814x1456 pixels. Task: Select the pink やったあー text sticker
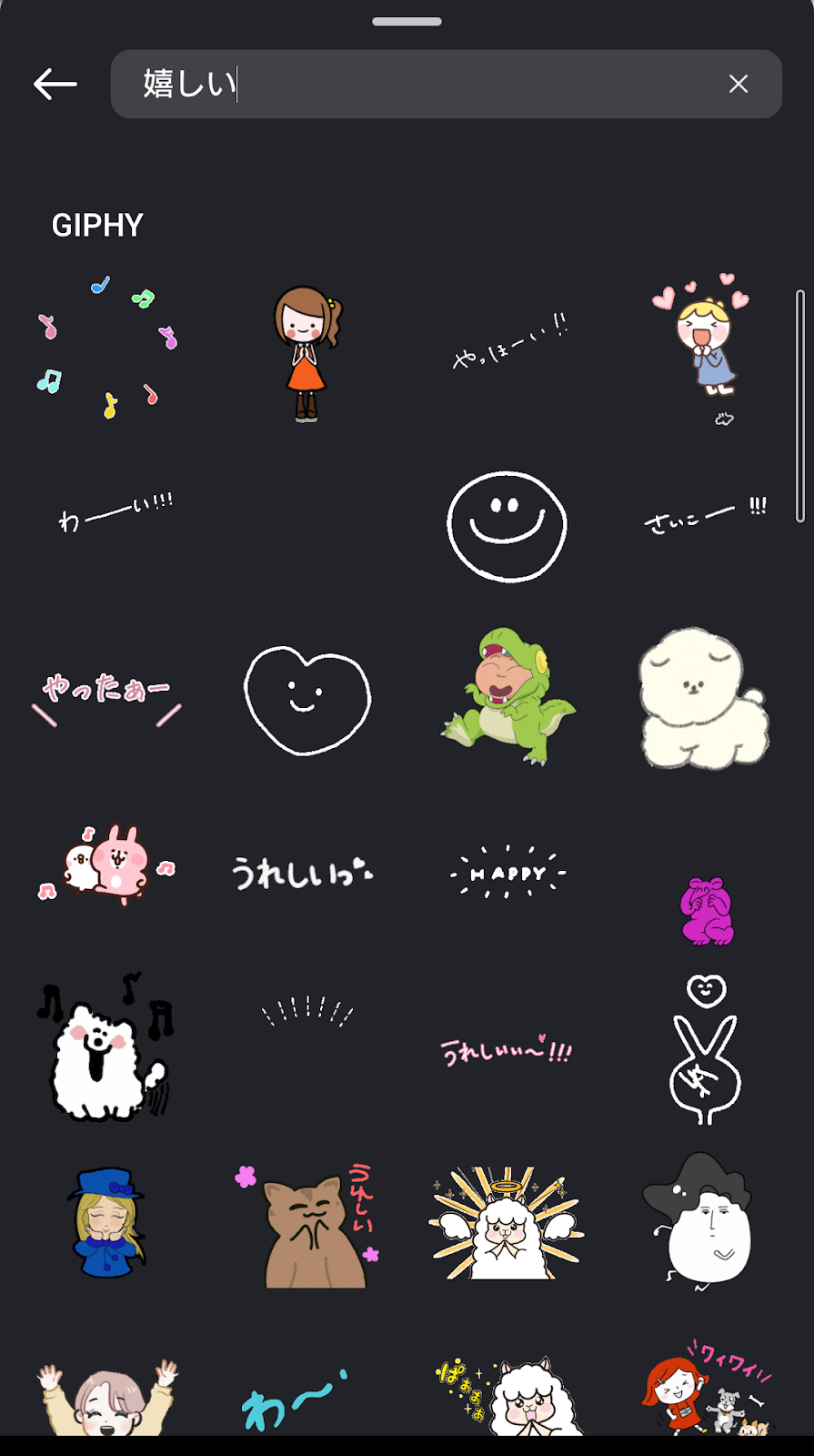click(106, 696)
